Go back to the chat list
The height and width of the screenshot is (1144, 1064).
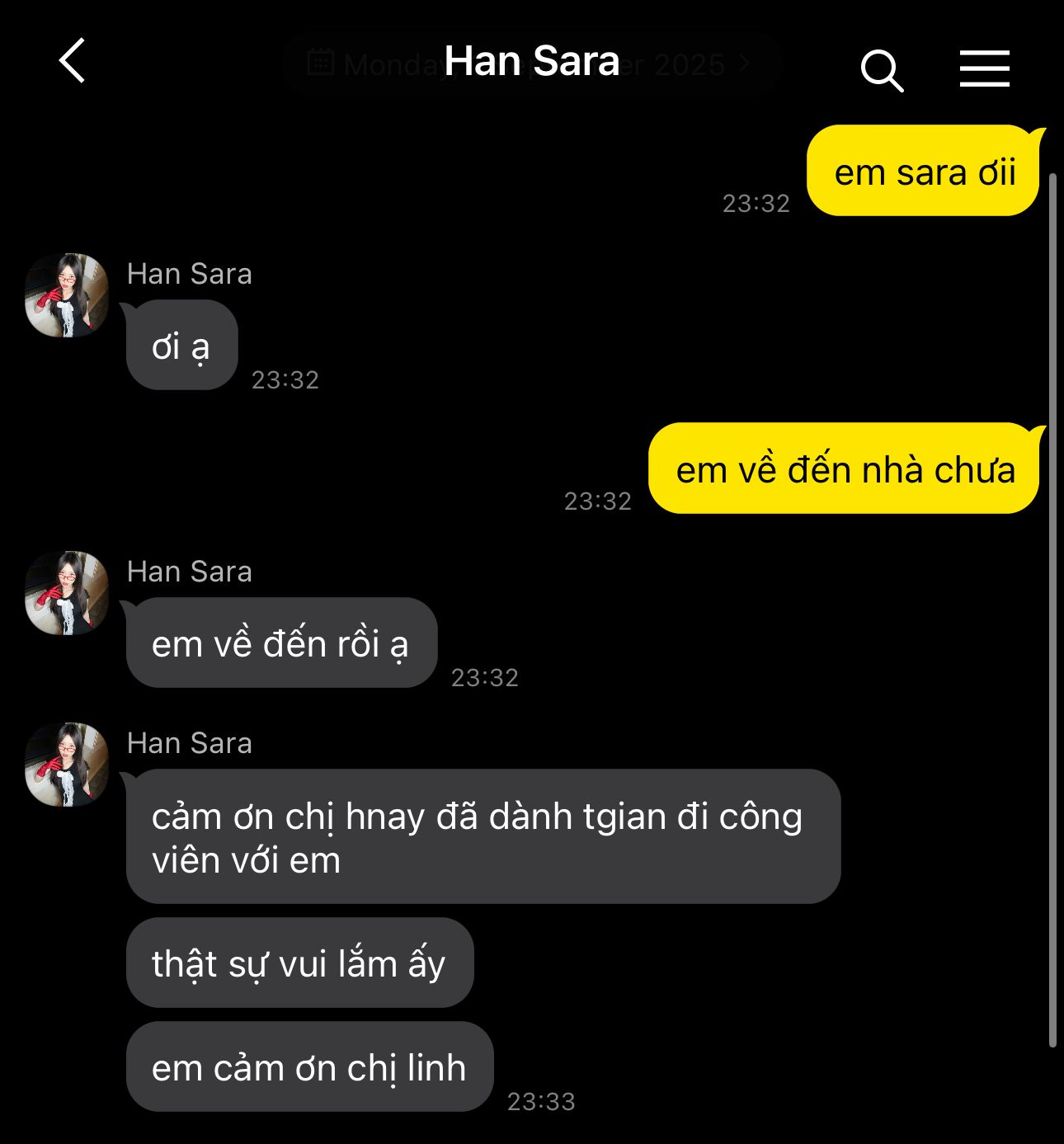click(73, 61)
